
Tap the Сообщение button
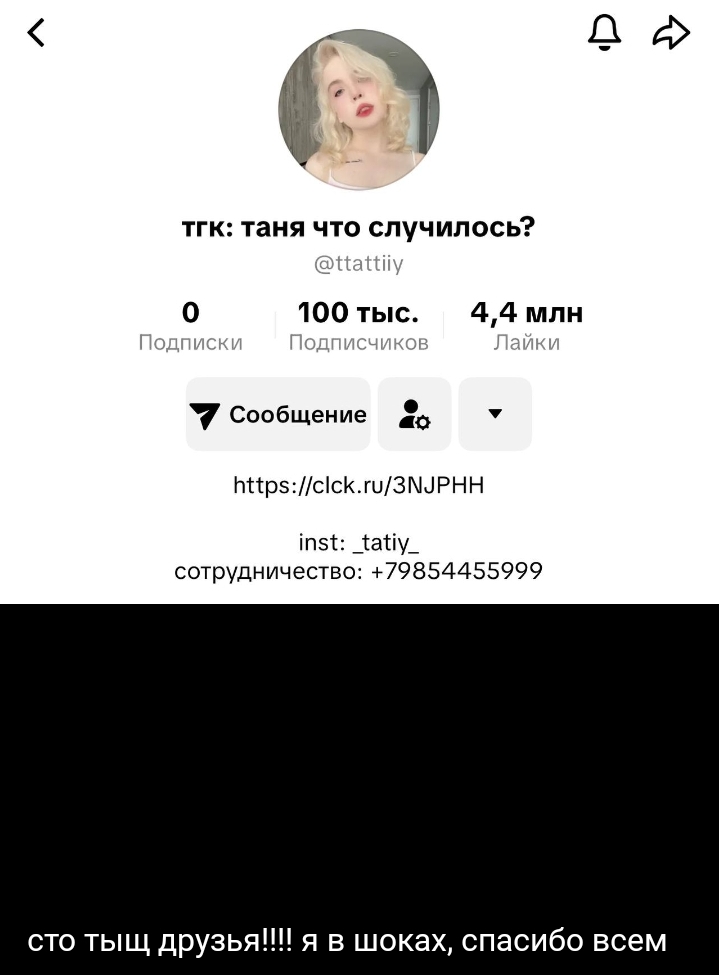[x=278, y=414]
